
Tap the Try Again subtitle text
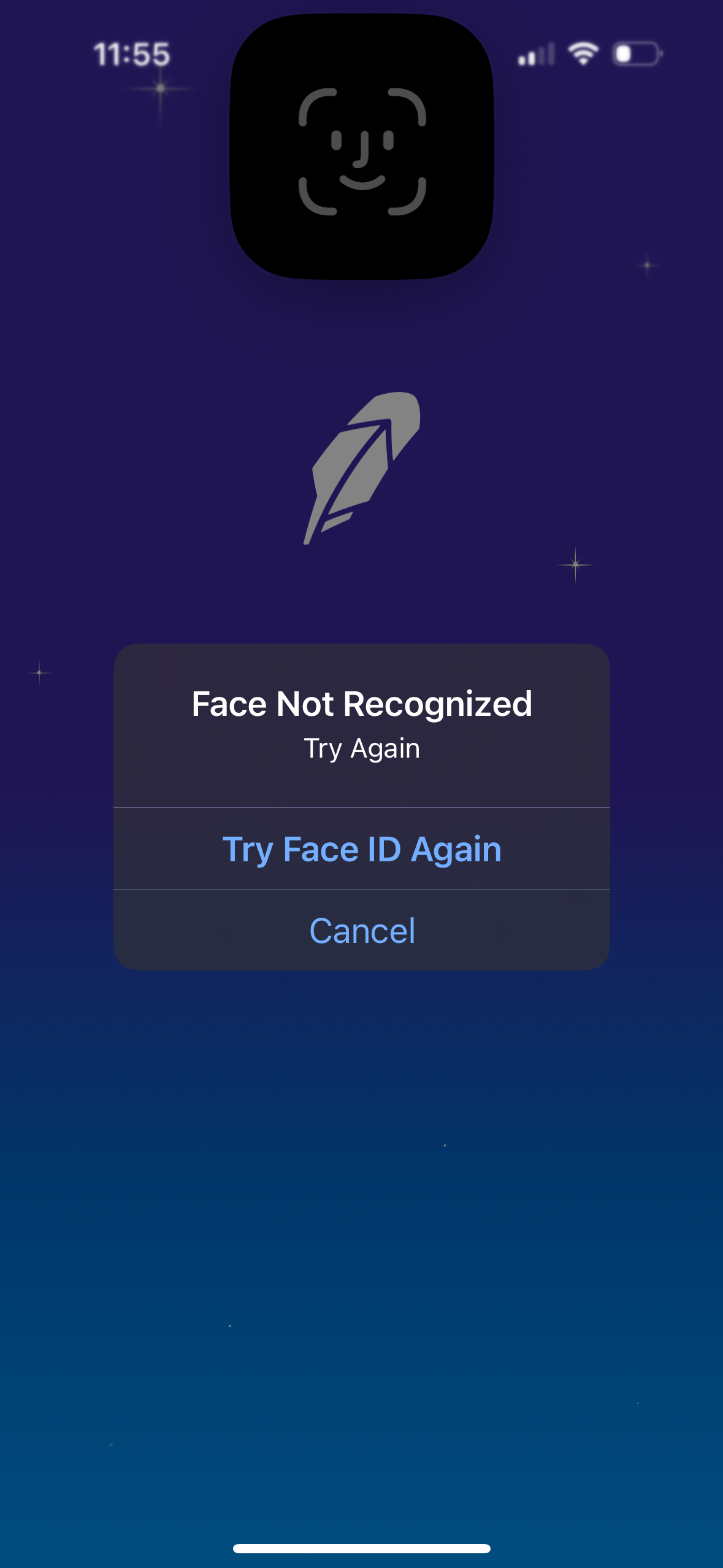(x=363, y=747)
